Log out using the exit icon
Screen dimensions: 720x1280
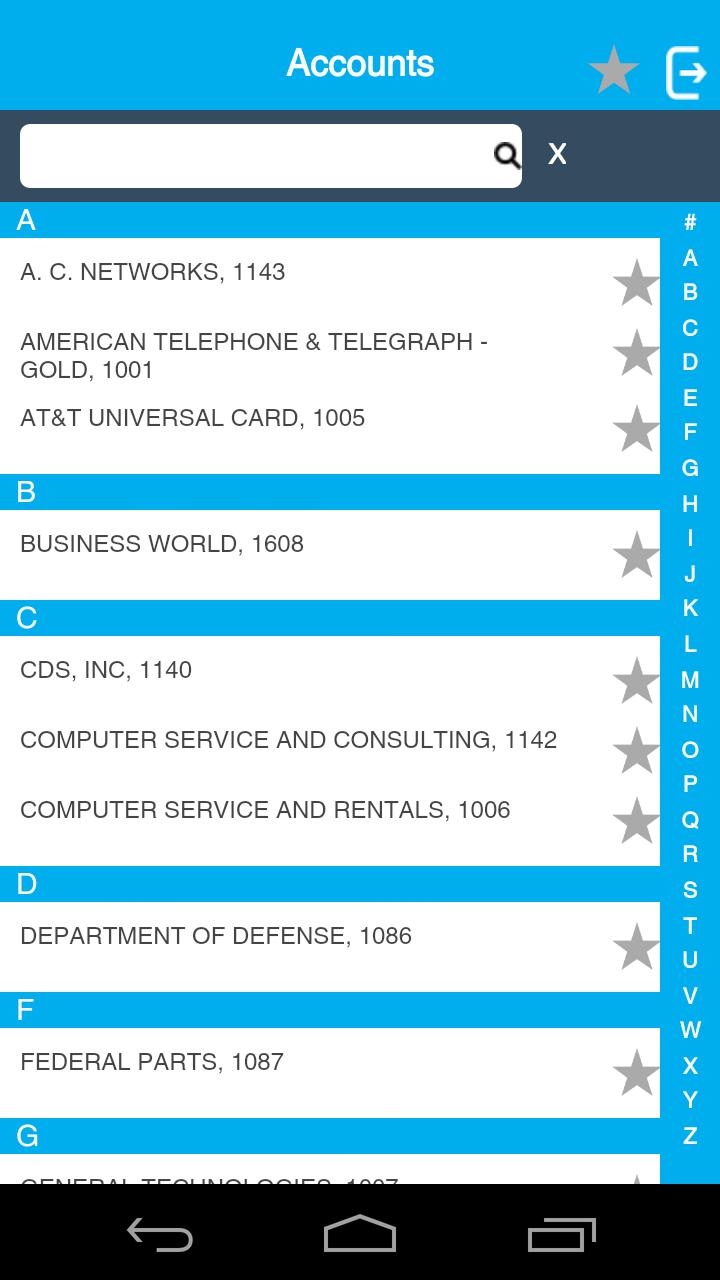(x=686, y=72)
